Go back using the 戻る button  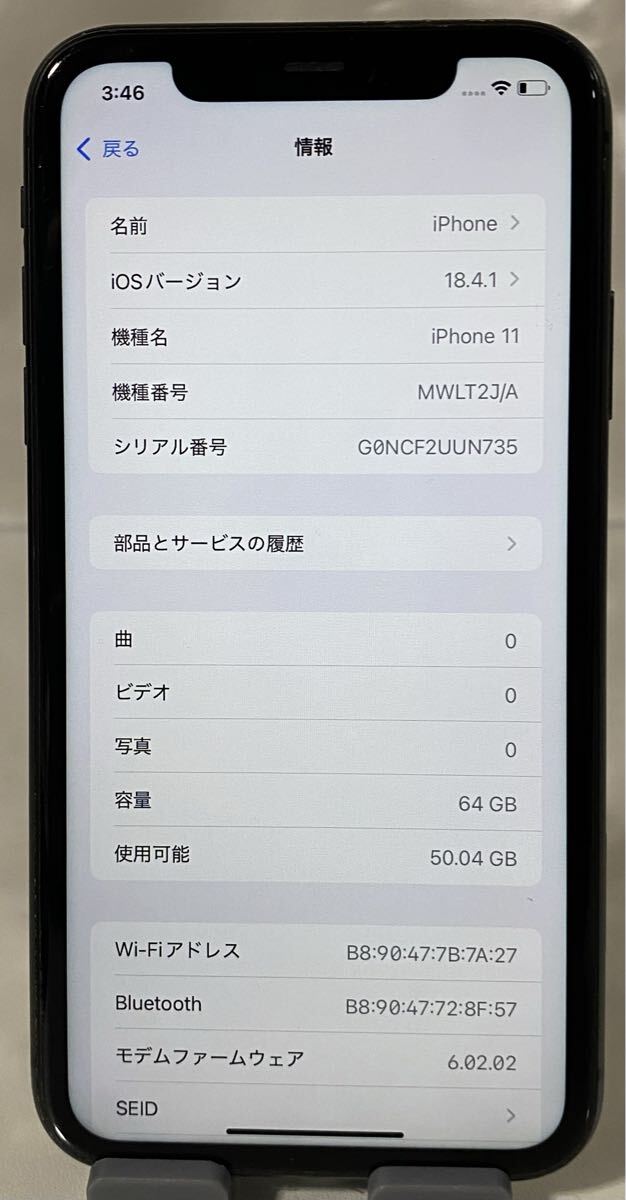click(x=108, y=149)
